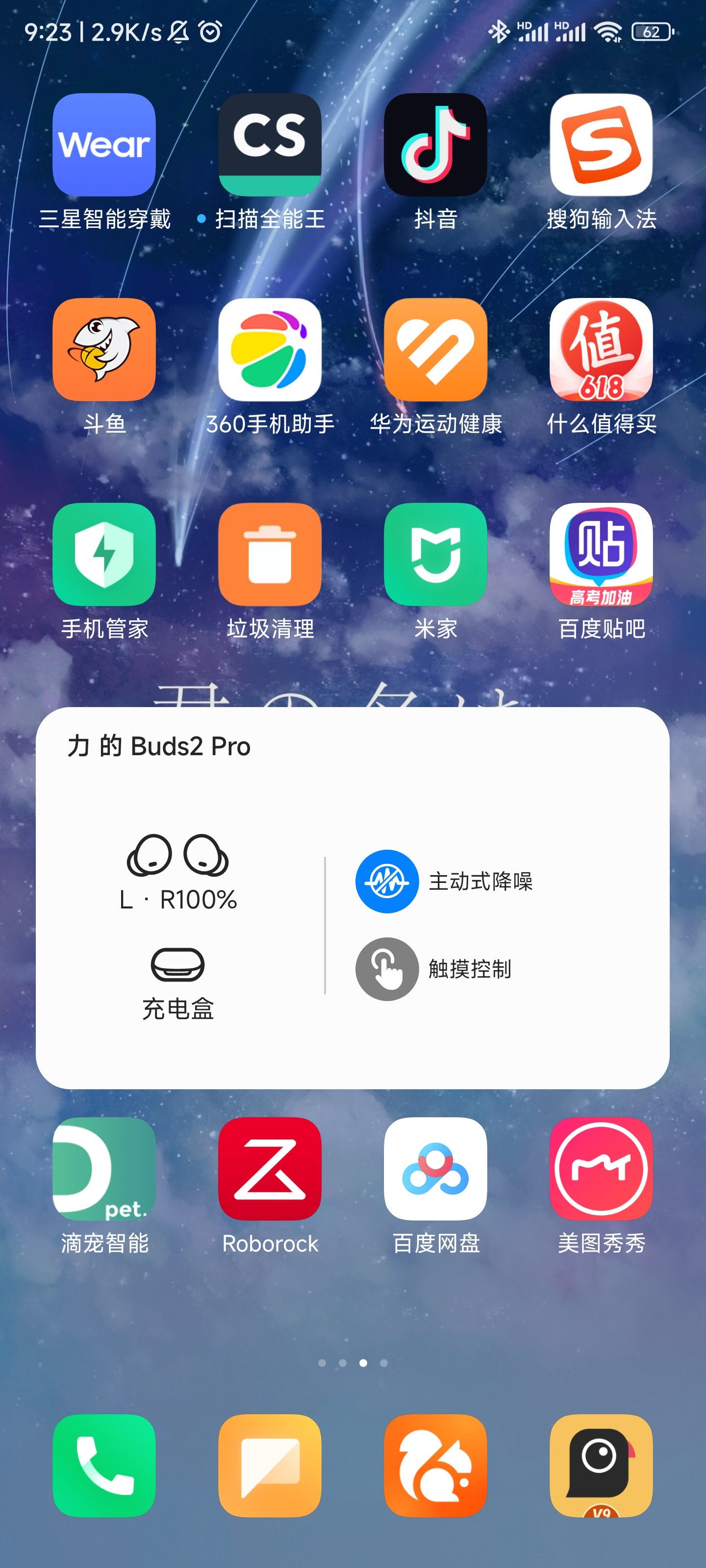Launch 什么值得买 app
706x1568 pixels.
point(601,349)
